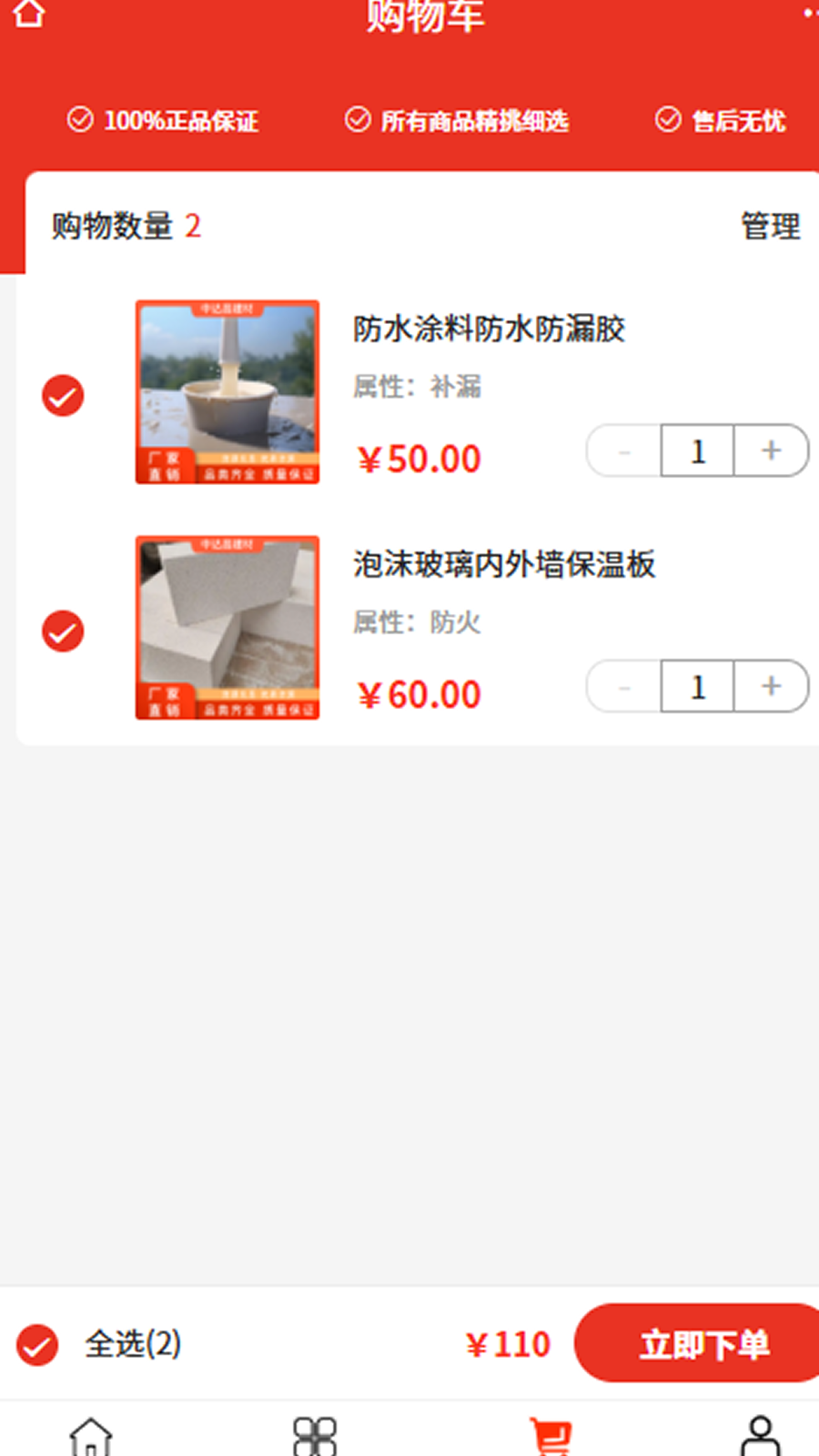
Task: Increase quantity of 防水涂料防水防漏胶
Action: click(x=770, y=450)
